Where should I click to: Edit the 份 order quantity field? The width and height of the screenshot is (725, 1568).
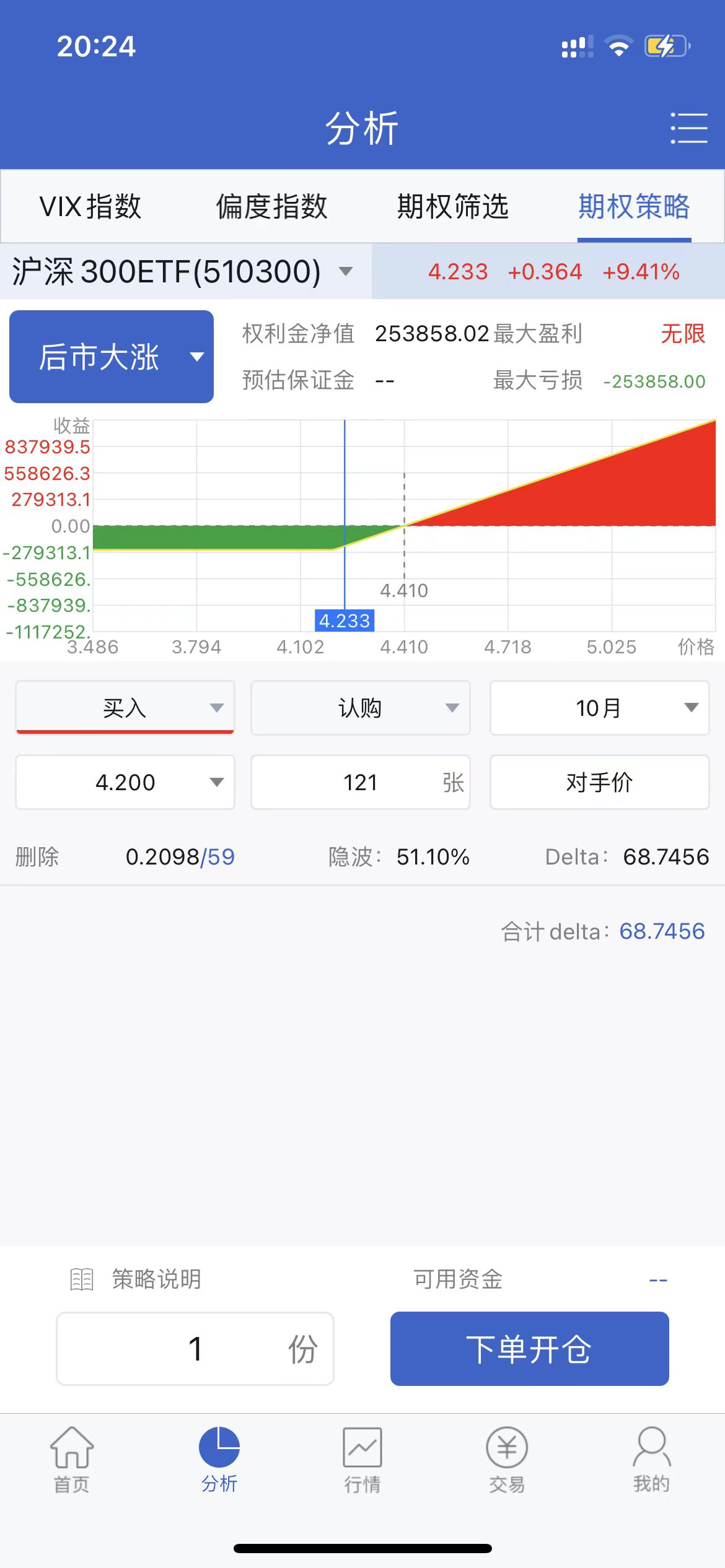195,1349
